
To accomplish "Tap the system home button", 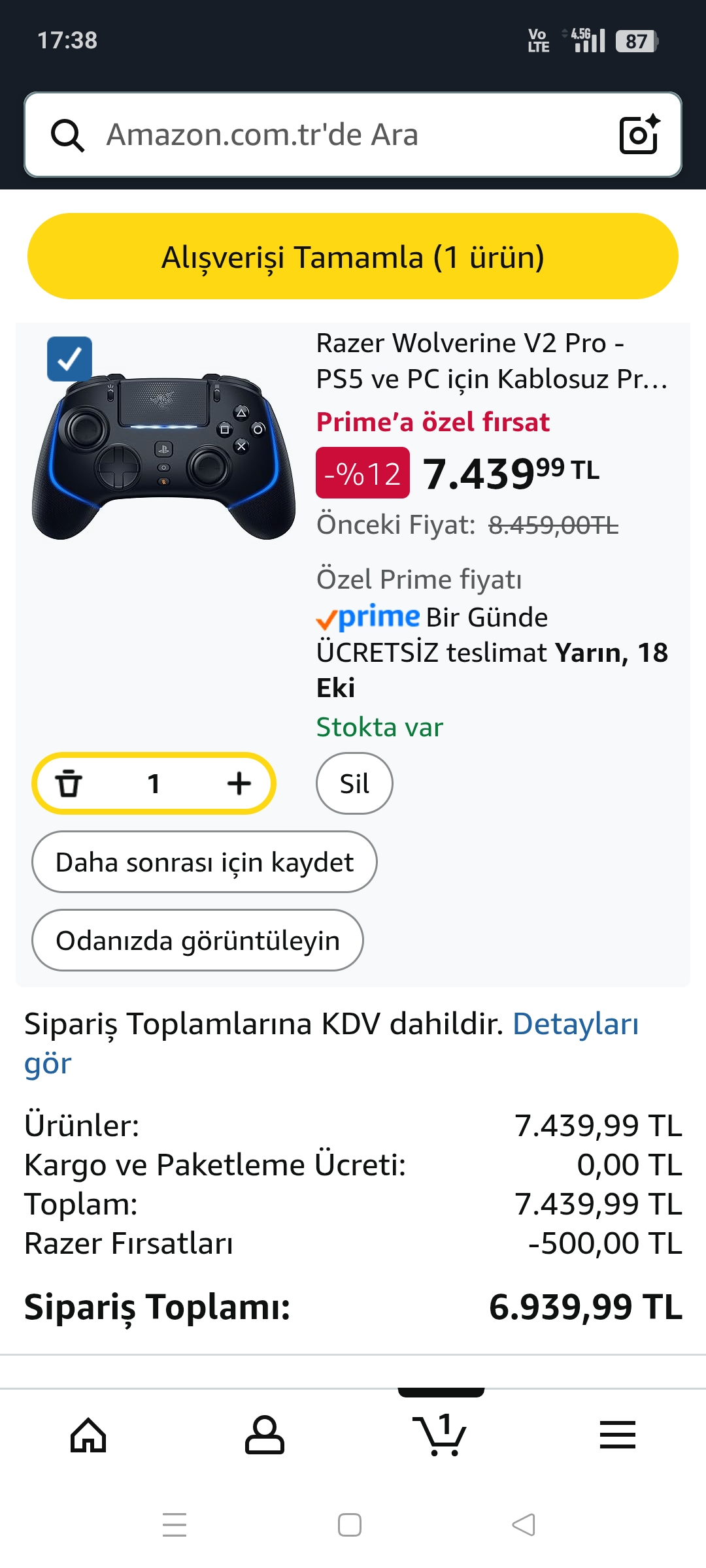I will pyautogui.click(x=350, y=1525).
